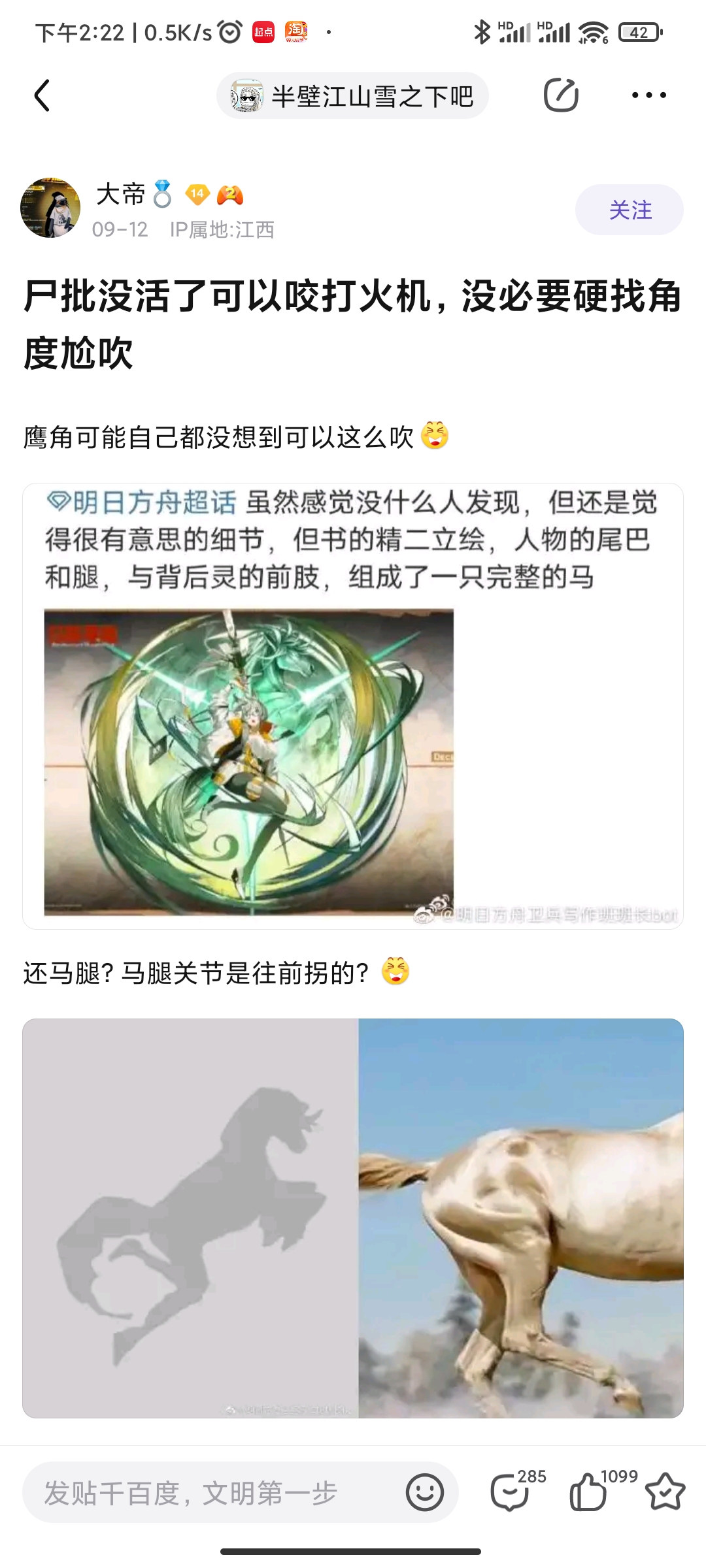Like this post with the thumbs-up
The image size is (706, 1568).
(588, 1493)
